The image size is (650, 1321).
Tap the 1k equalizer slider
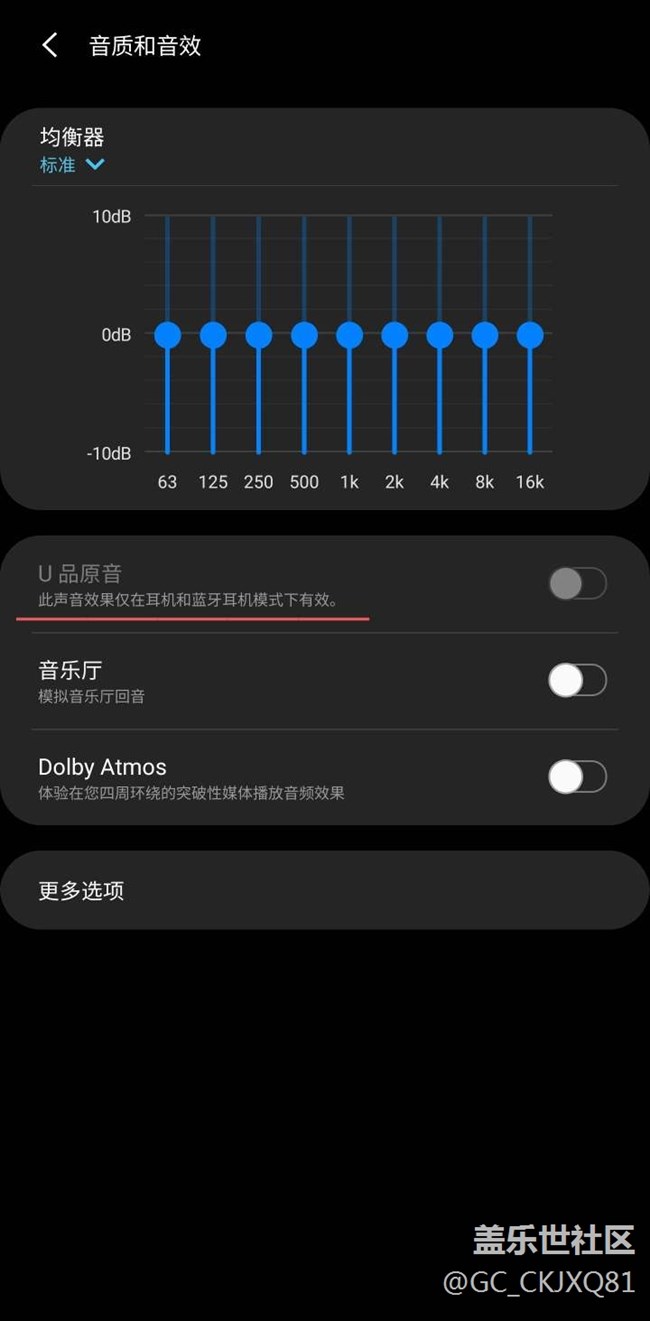[x=349, y=335]
